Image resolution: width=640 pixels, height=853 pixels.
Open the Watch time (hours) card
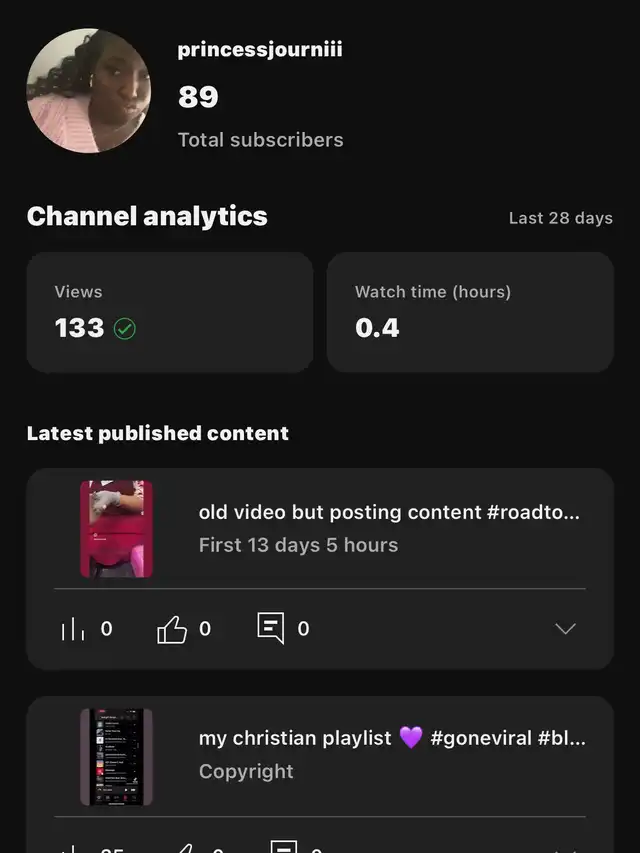point(470,312)
